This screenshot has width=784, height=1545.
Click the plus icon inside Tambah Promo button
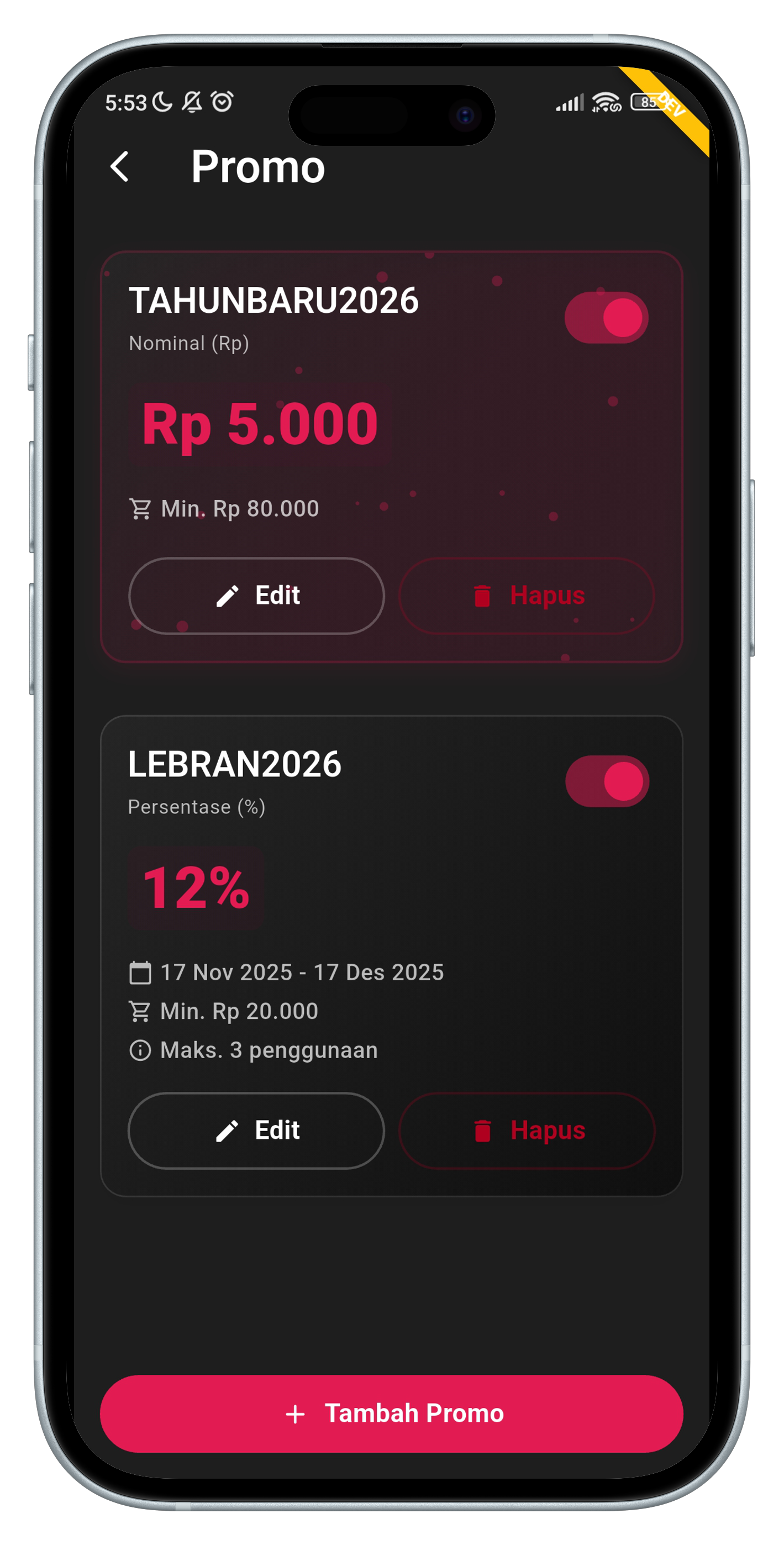click(x=295, y=1413)
